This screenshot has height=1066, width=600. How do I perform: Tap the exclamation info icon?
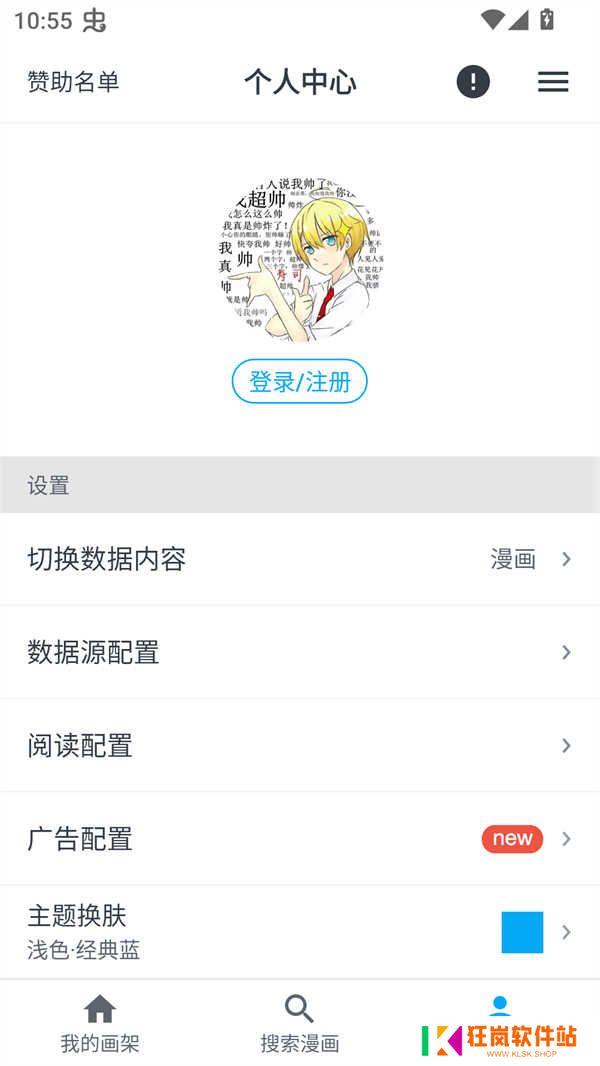(x=473, y=82)
